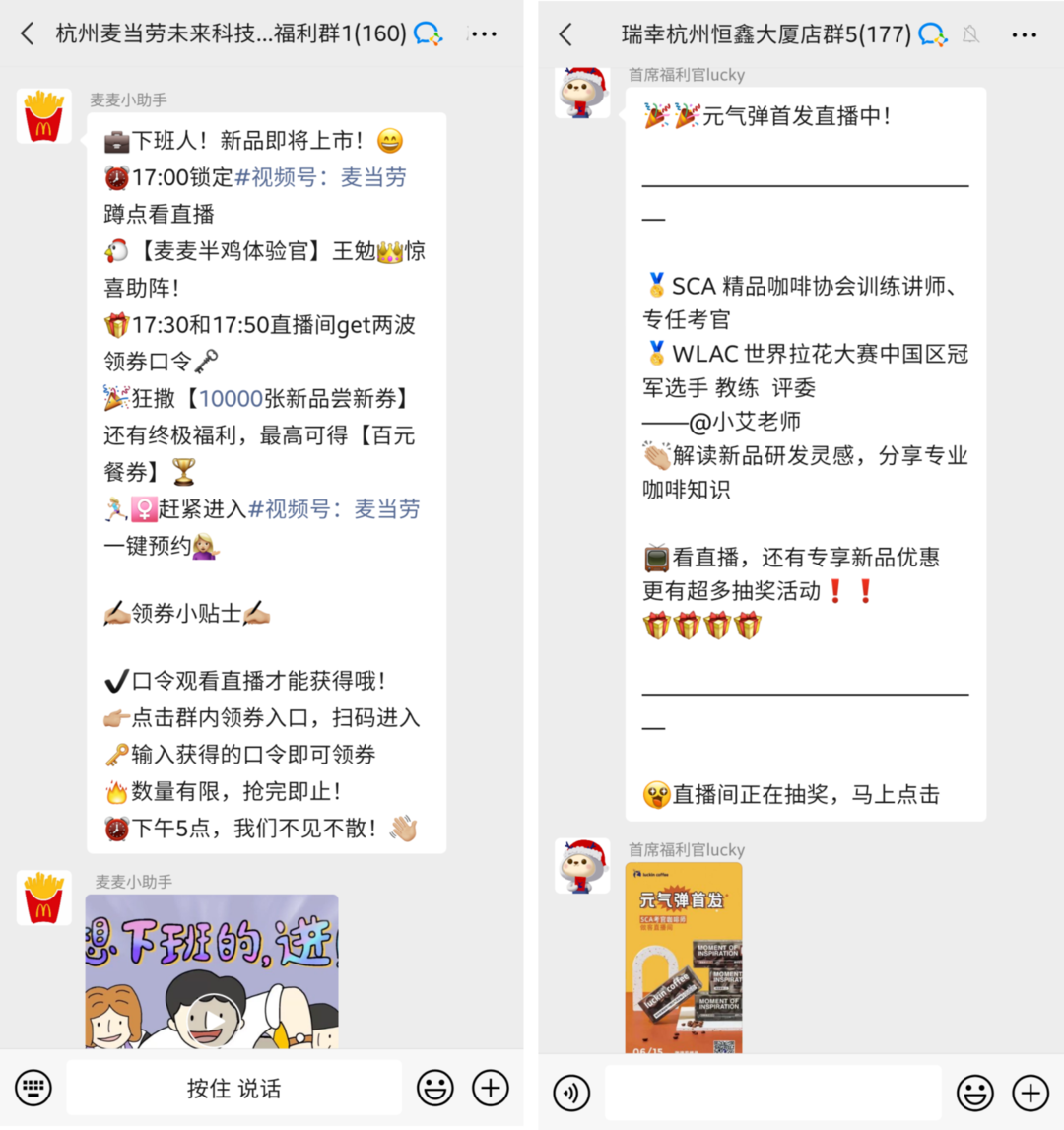Play the 麦麦小助手 video message
Image resolution: width=1064 pixels, height=1130 pixels.
tap(212, 1013)
